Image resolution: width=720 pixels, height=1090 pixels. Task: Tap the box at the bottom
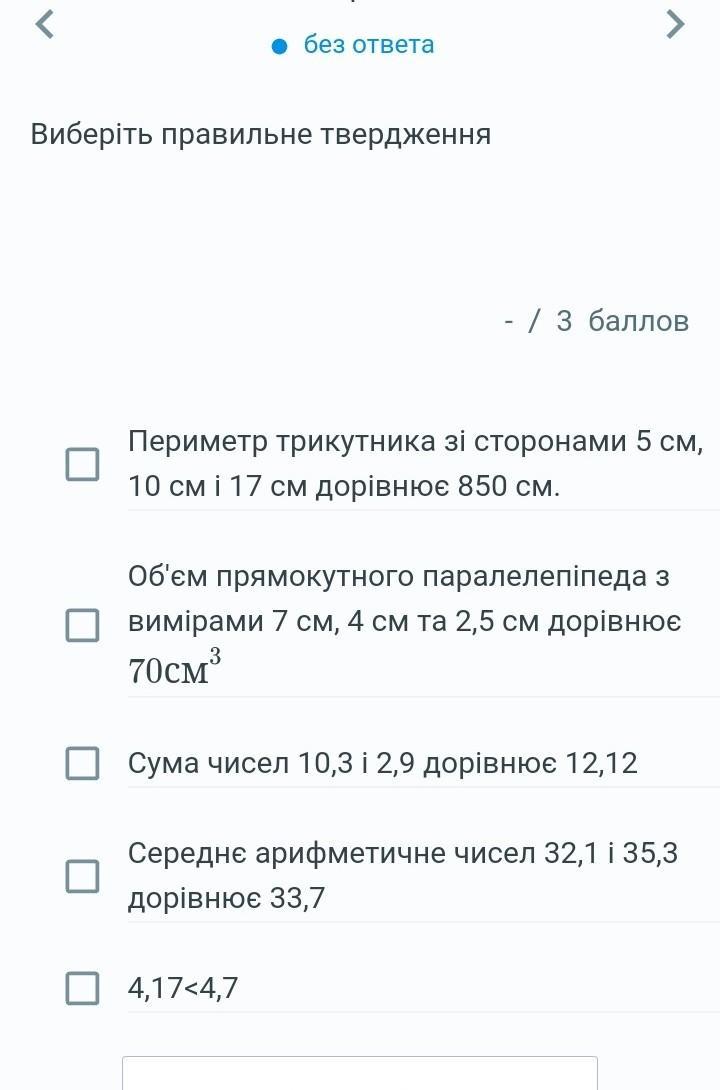(360, 1074)
